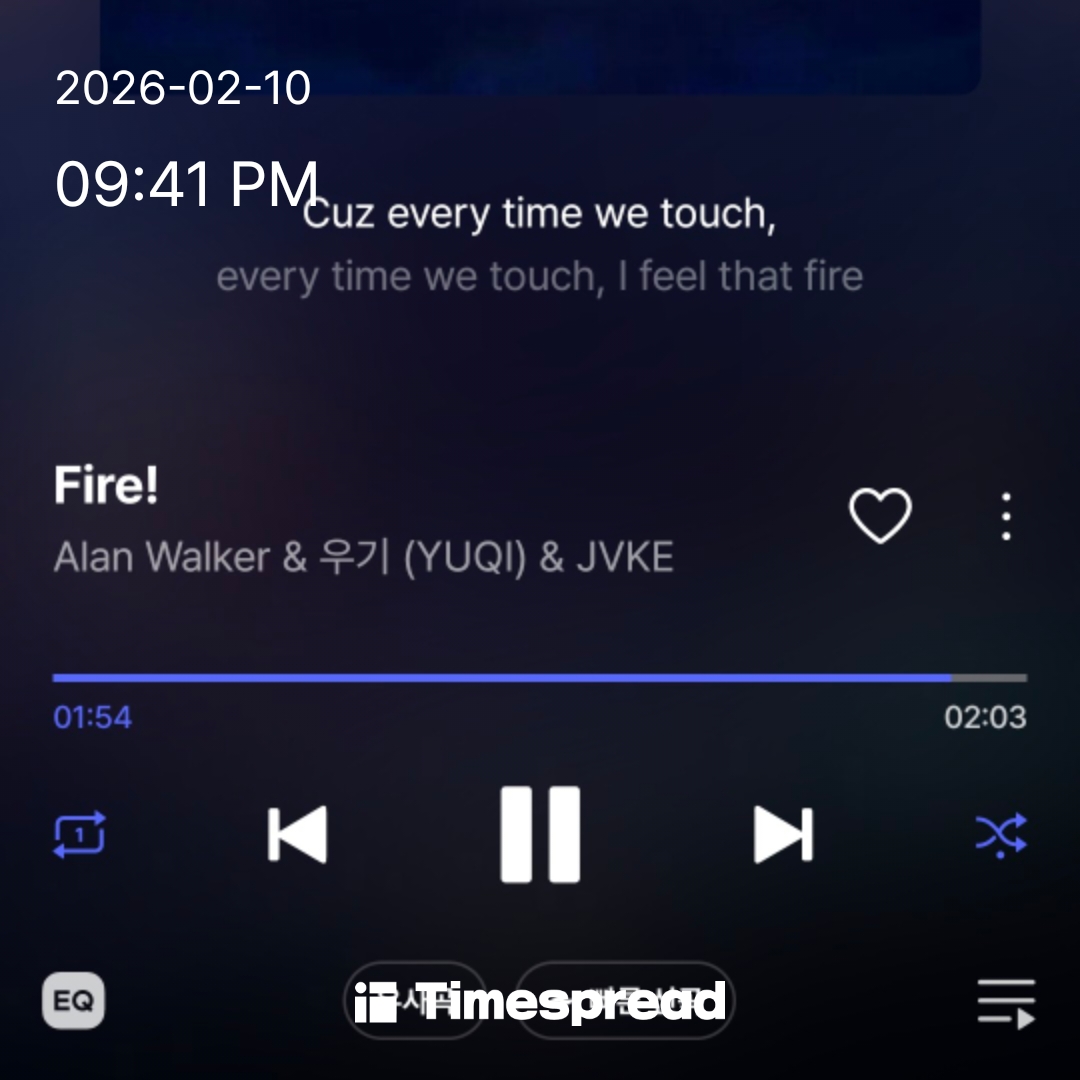Screen dimensions: 1080x1080
Task: Open the full lyrics view
Action: pyautogui.click(x=540, y=245)
